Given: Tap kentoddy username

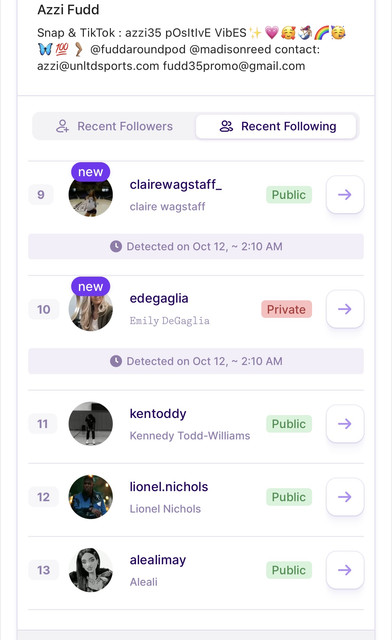Looking at the screenshot, I should pyautogui.click(x=158, y=414).
